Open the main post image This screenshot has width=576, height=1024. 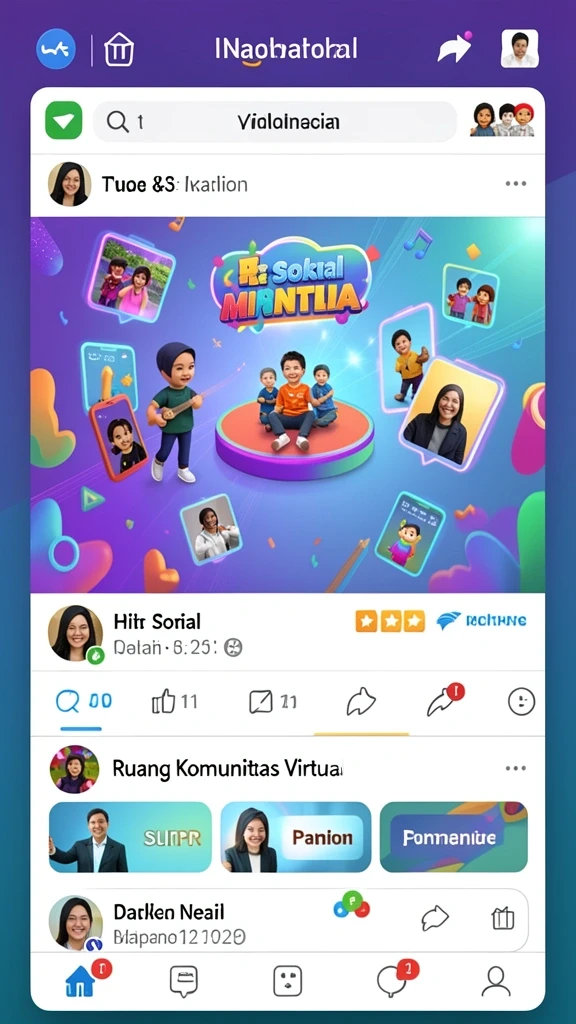287,405
